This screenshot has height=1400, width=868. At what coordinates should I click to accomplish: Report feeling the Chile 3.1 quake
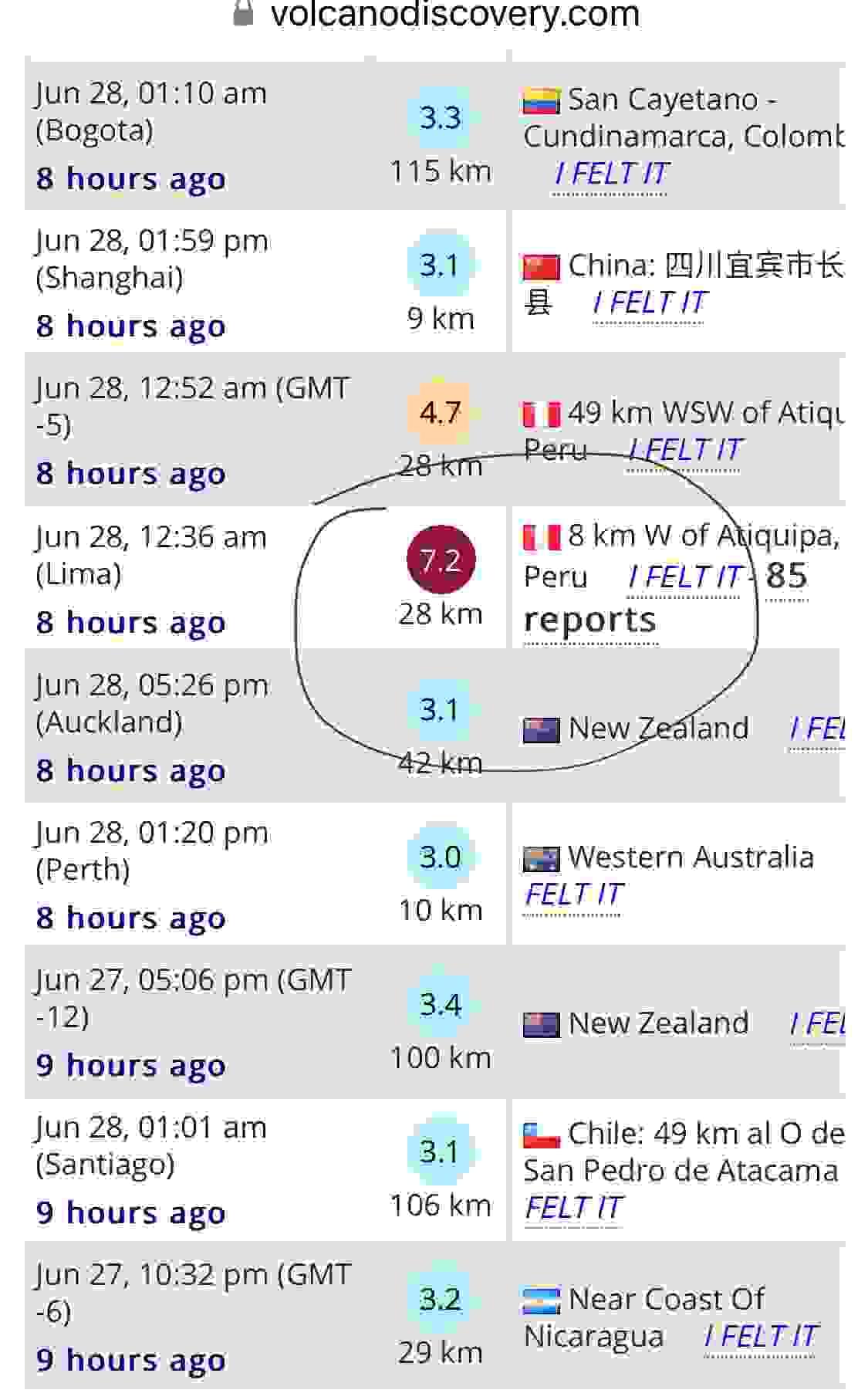[x=572, y=1208]
